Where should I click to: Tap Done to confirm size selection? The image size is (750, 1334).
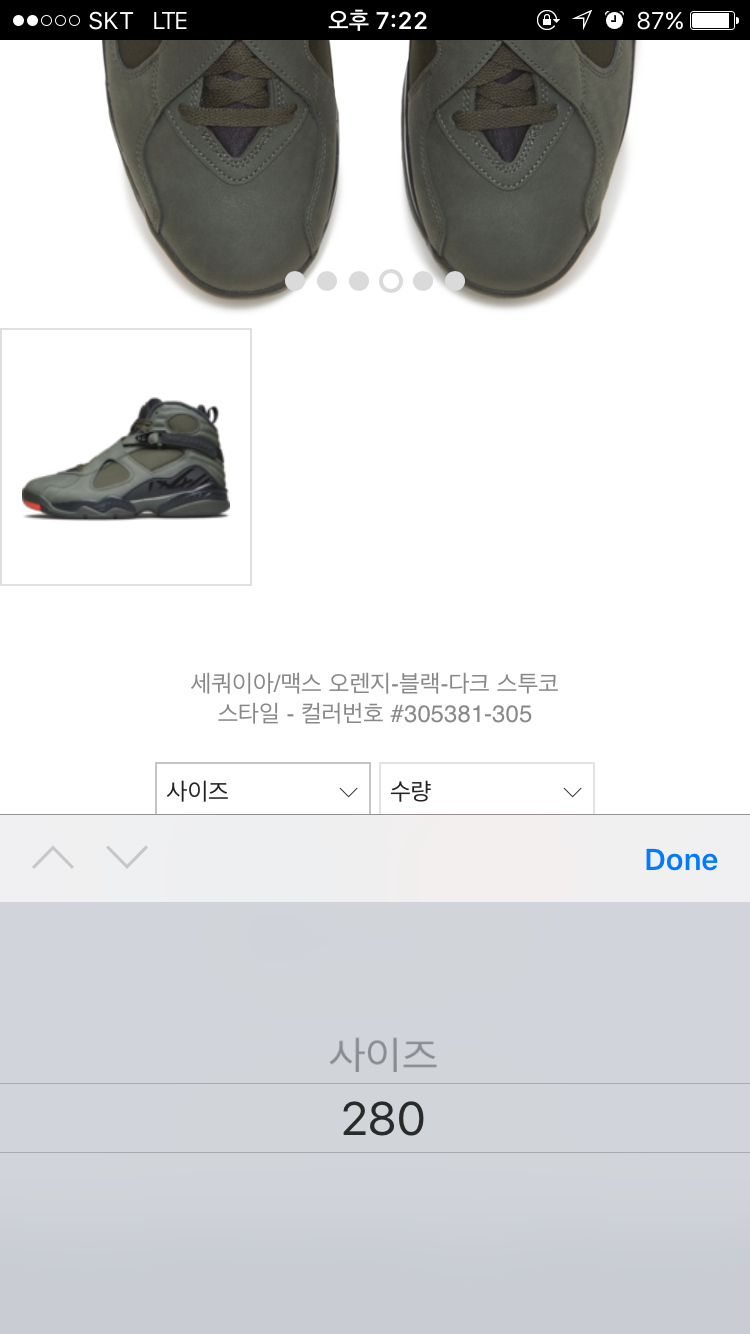(x=680, y=860)
